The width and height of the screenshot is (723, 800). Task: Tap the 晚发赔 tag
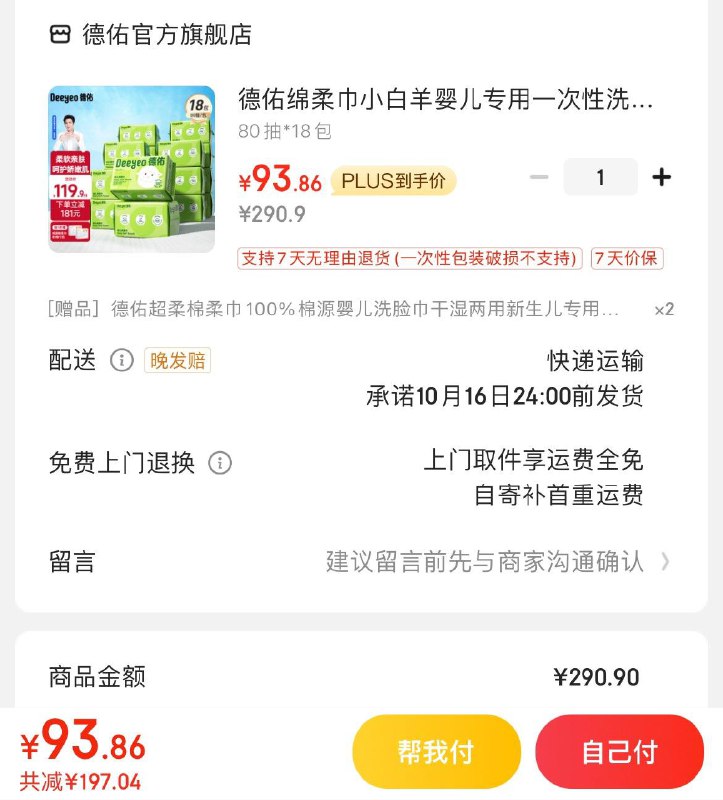pyautogui.click(x=177, y=360)
